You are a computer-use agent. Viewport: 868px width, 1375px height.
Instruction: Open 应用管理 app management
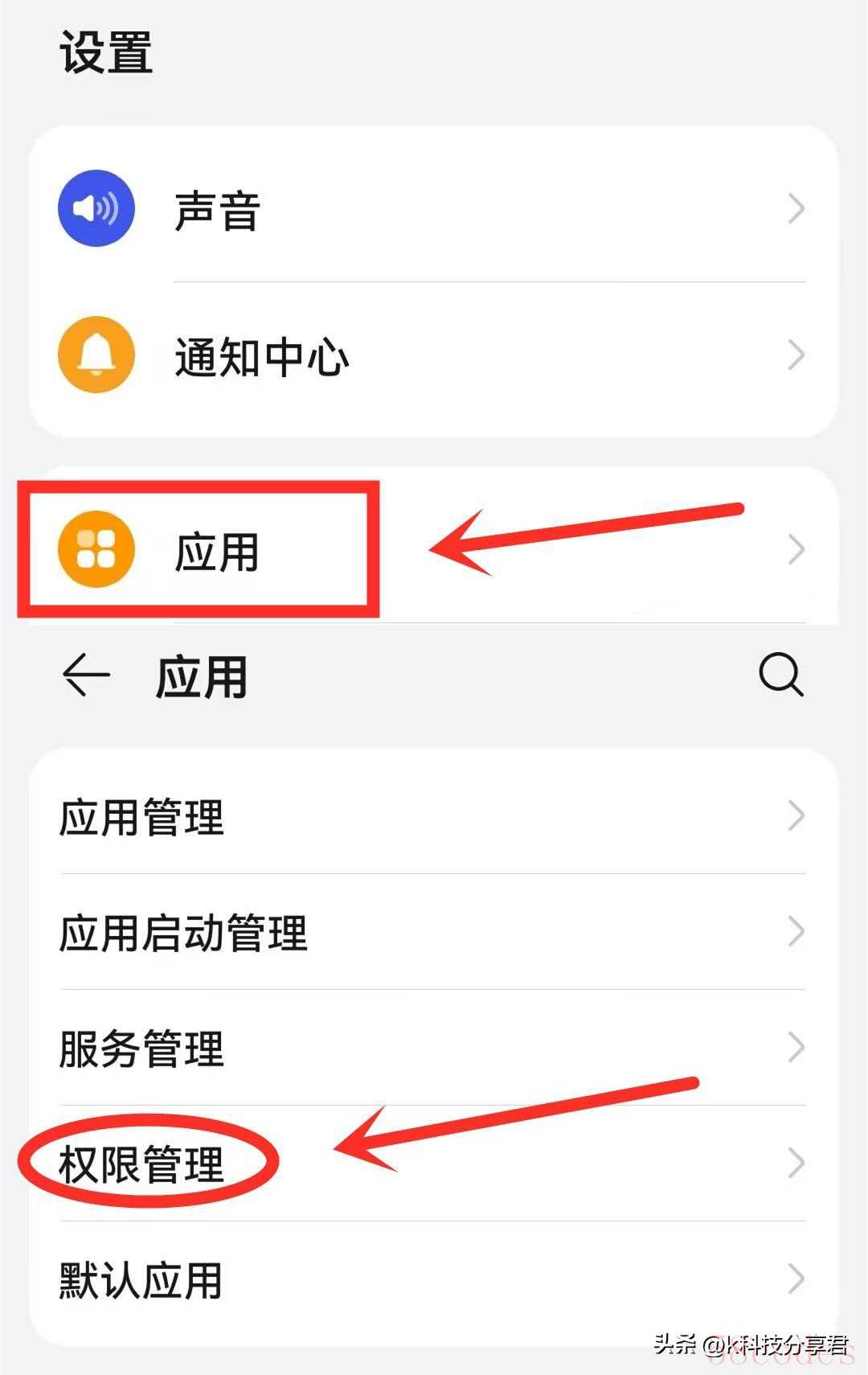[x=434, y=817]
